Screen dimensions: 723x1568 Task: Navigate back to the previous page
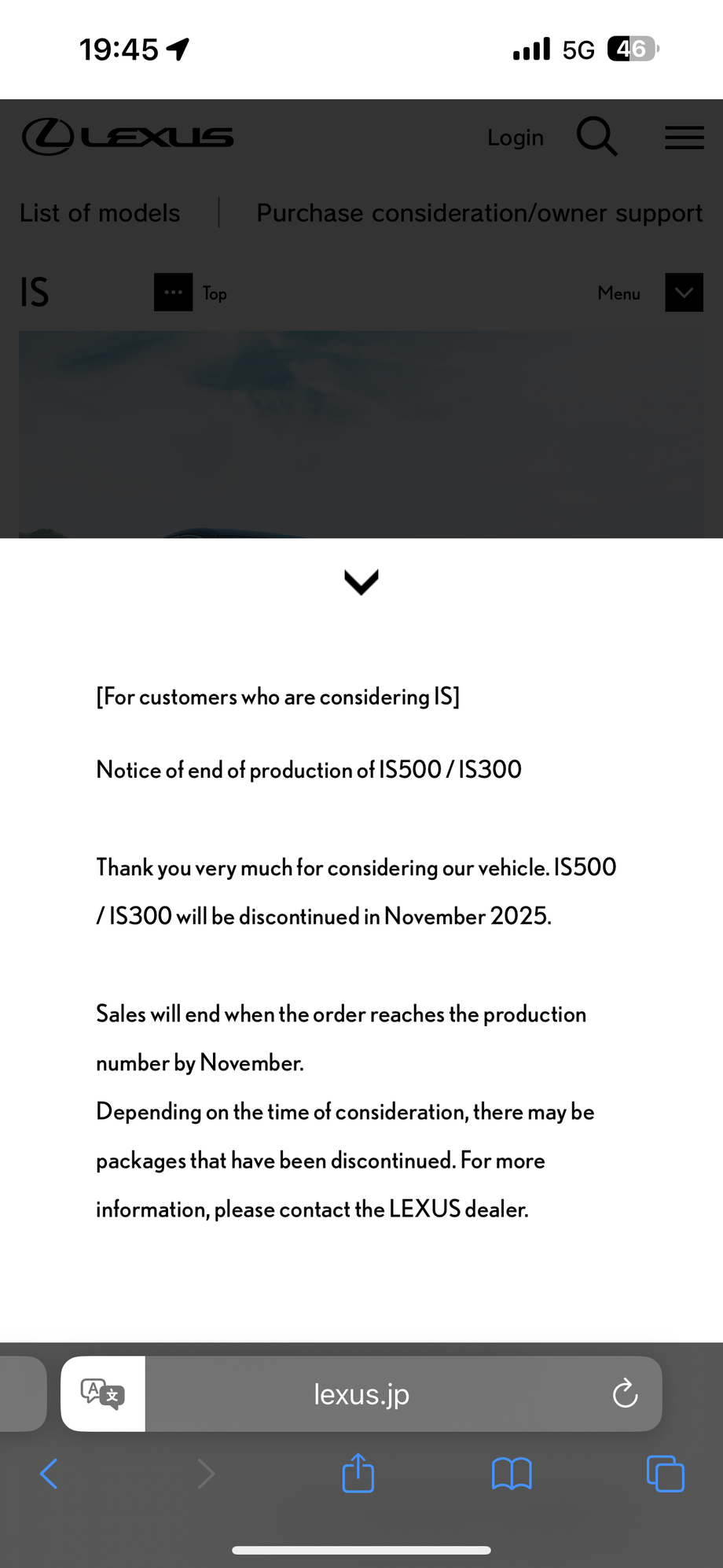click(49, 1473)
